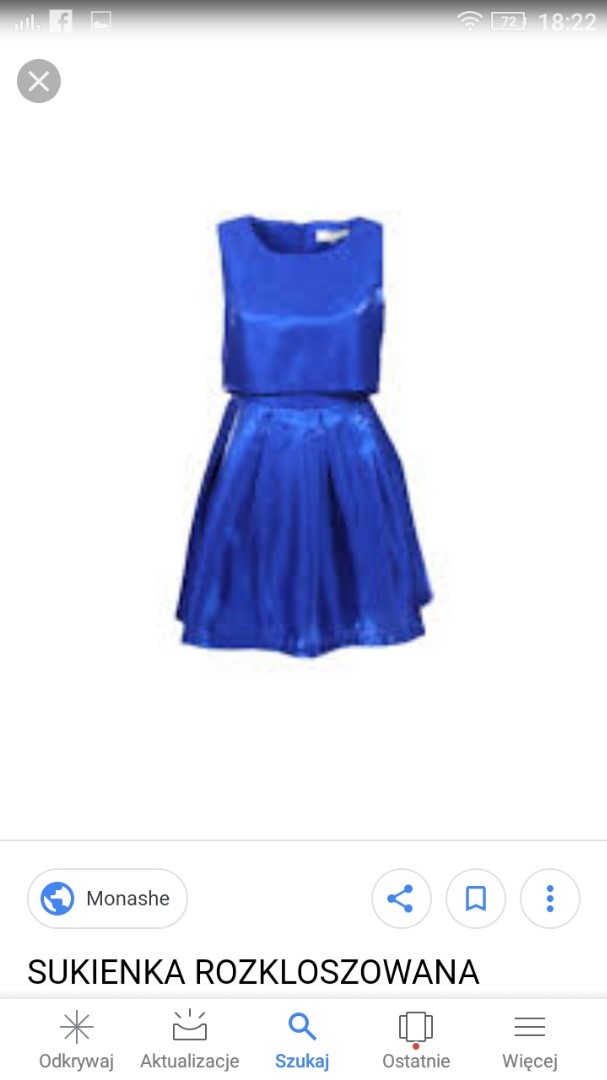Open the Więcej menu tab
This screenshot has width=607, height=1080.
tap(529, 1040)
